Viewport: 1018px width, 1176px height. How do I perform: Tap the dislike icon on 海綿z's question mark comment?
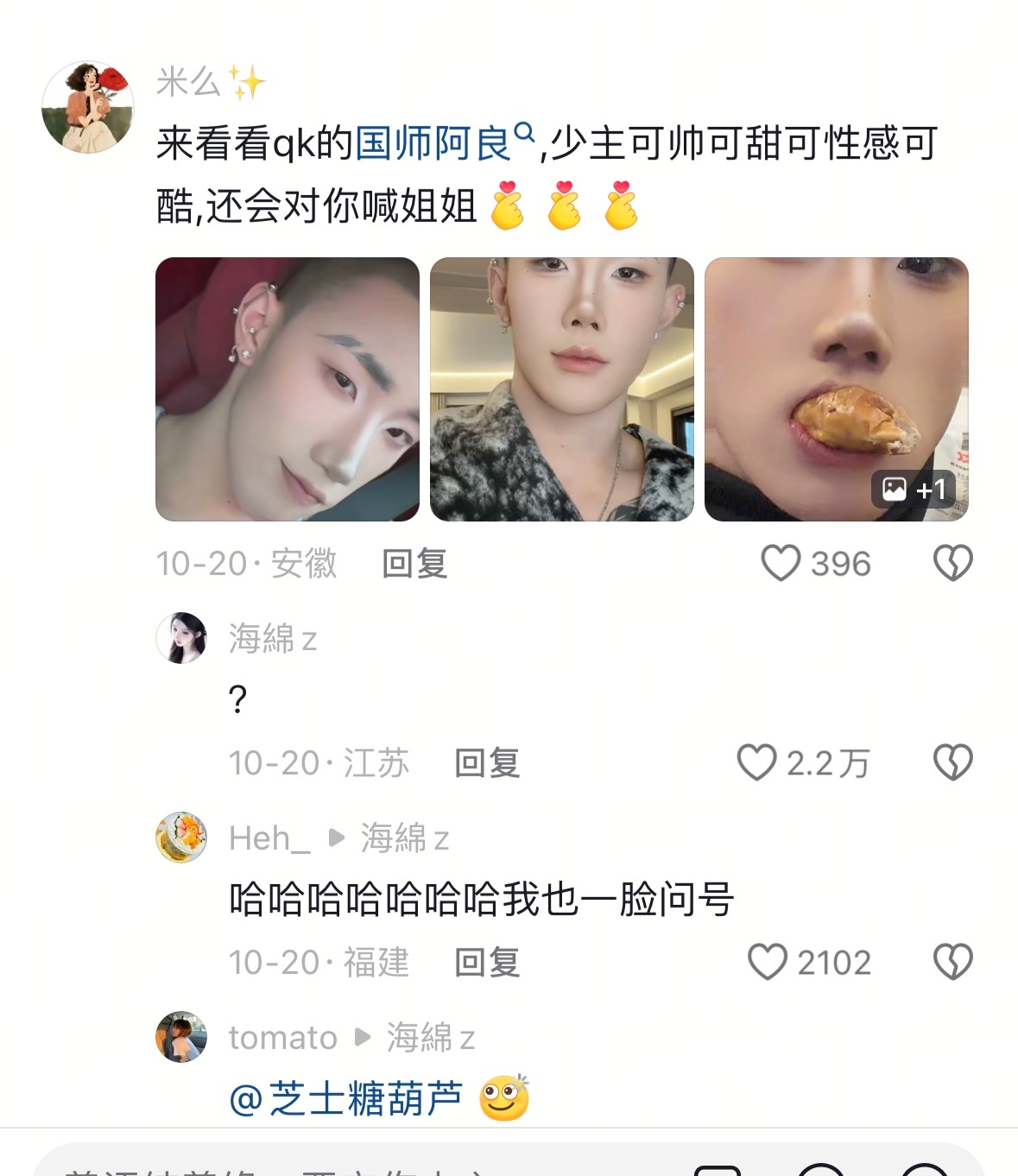pos(953,762)
